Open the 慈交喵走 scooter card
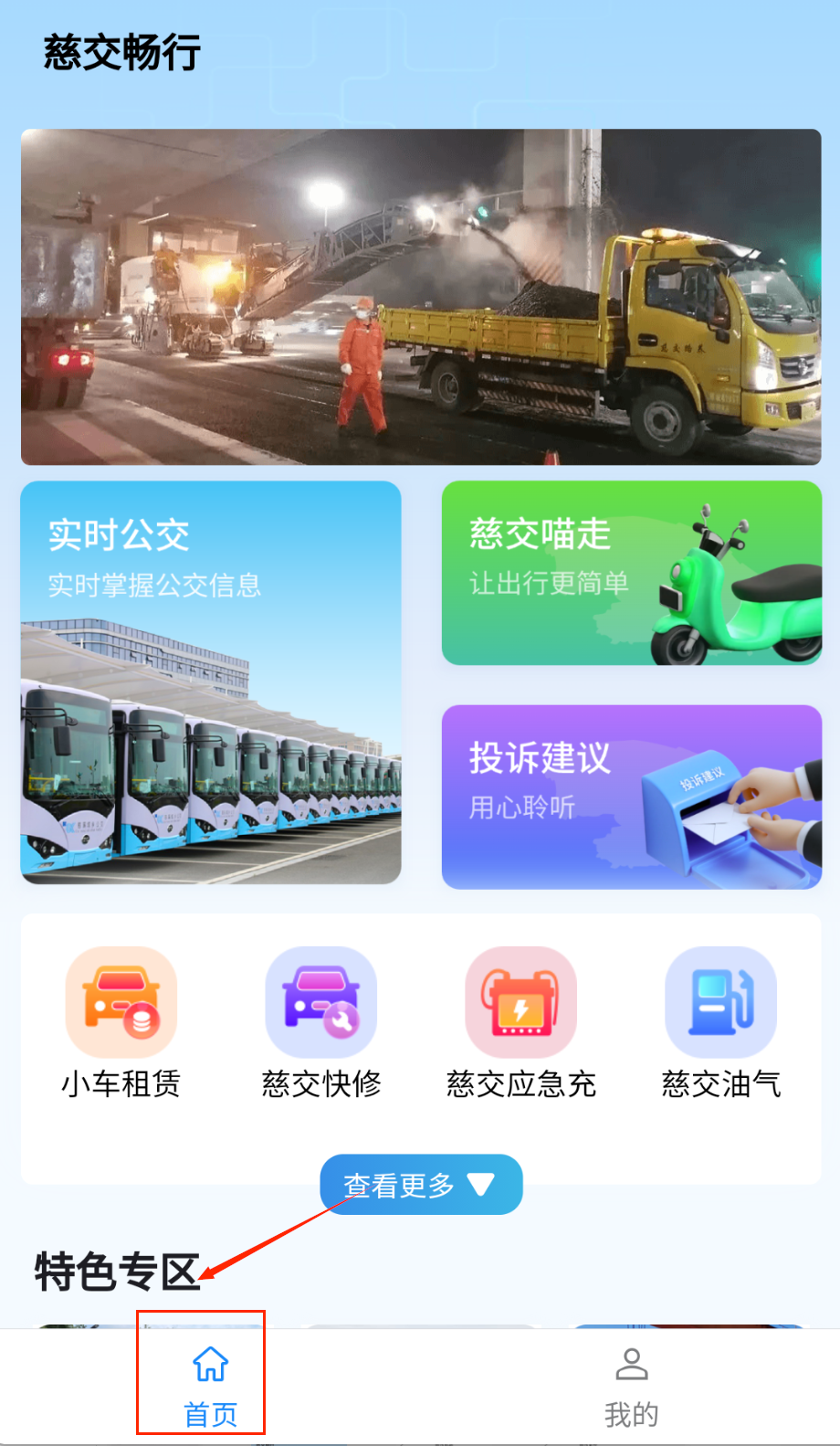 632,573
